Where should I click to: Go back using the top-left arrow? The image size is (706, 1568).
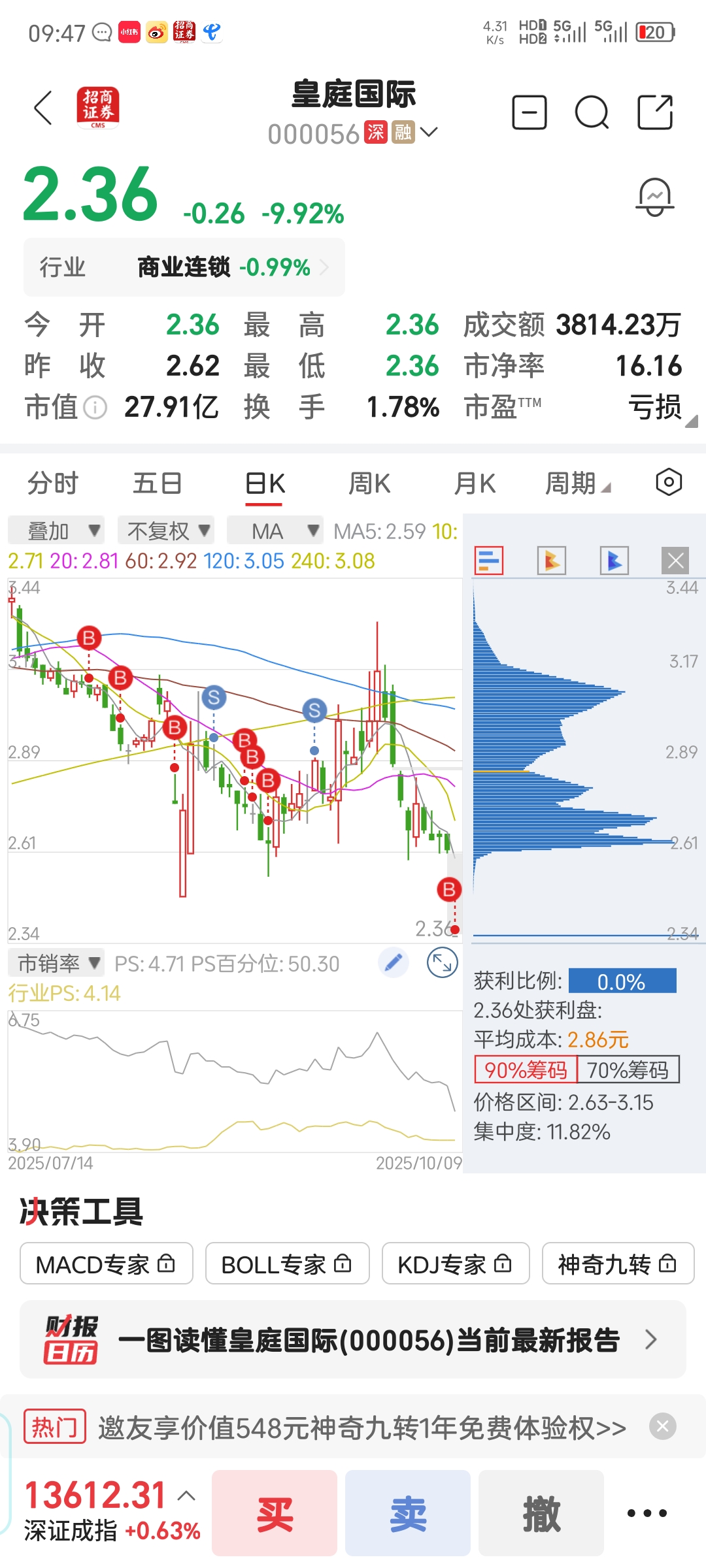coord(43,108)
